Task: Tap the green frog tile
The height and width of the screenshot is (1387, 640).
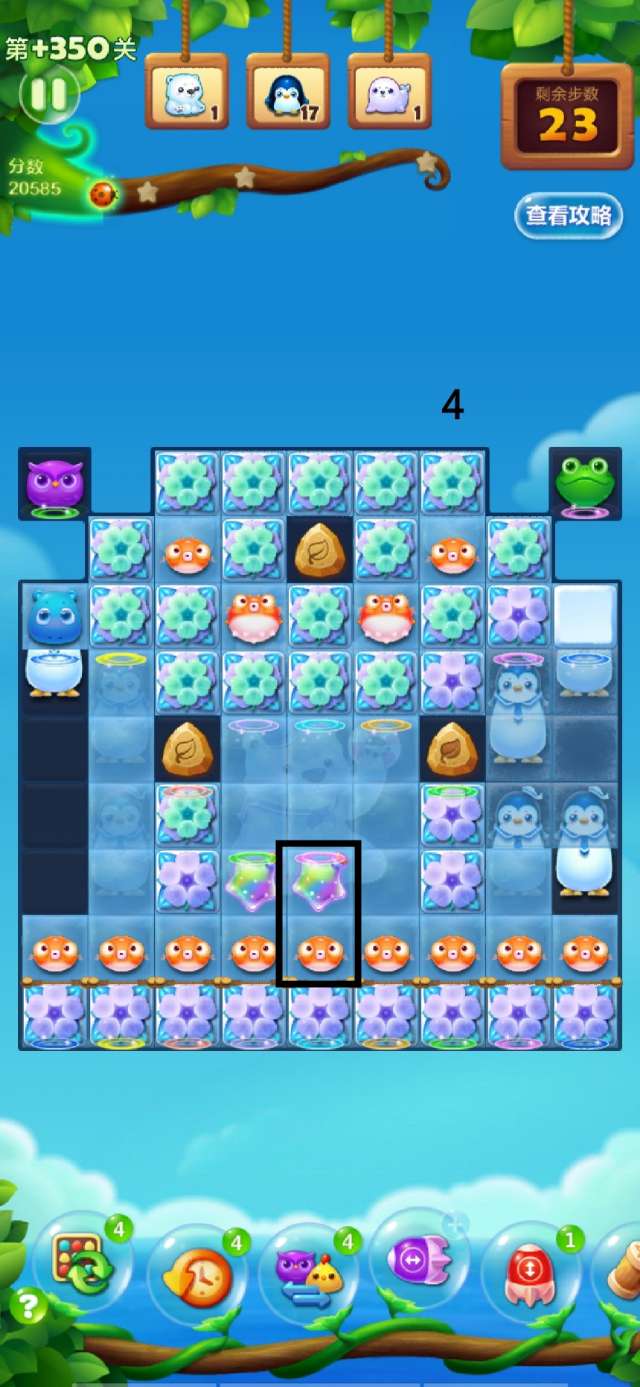Action: click(x=585, y=483)
